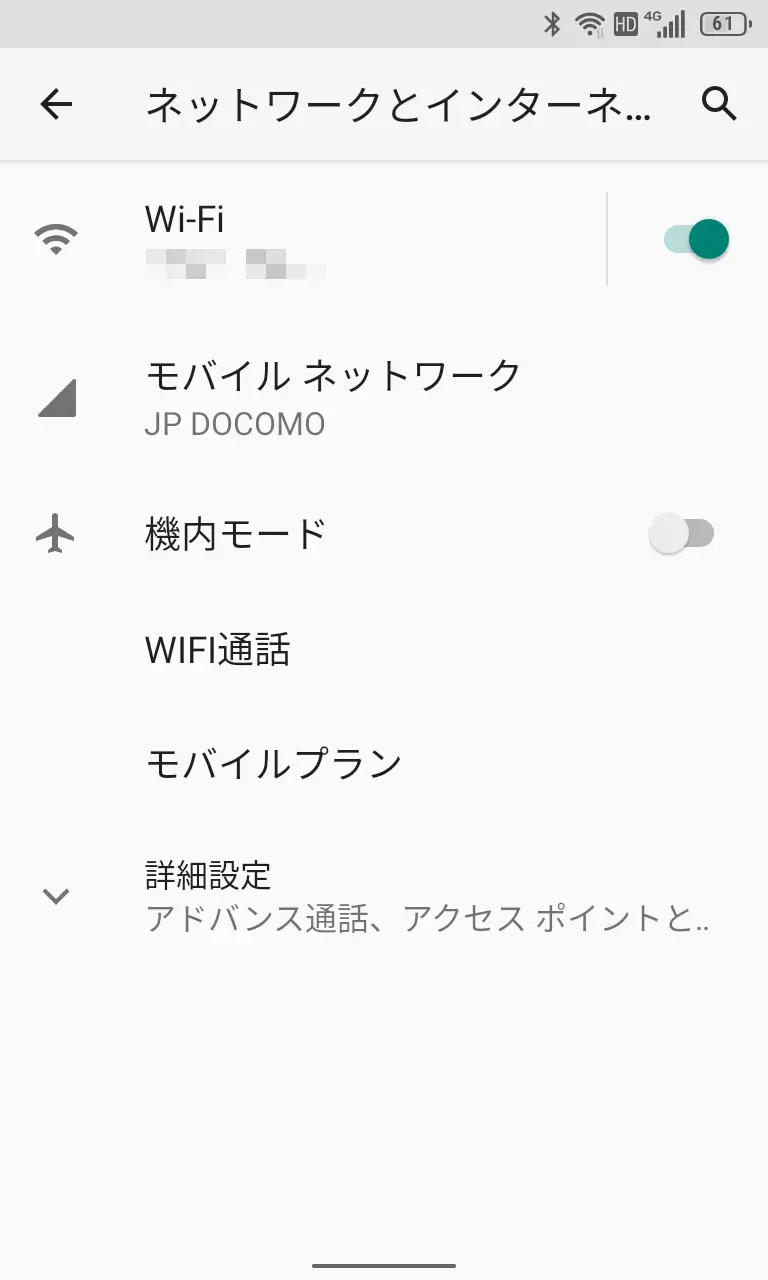The width and height of the screenshot is (768, 1280).
Task: Go back using the arrow icon
Action: click(x=56, y=104)
